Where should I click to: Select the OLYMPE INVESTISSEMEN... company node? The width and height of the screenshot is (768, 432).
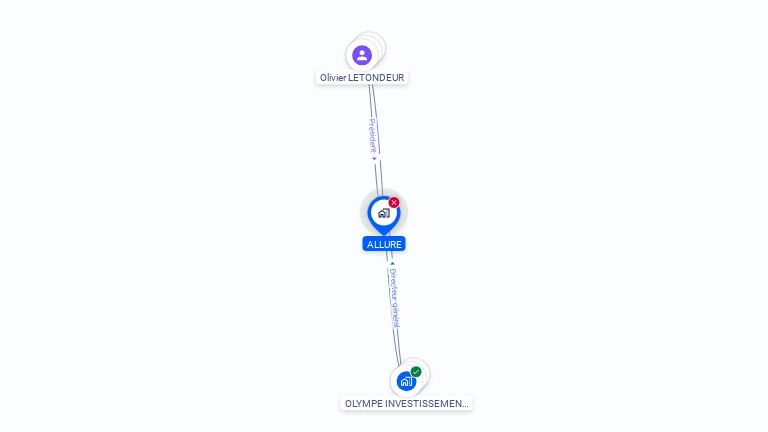coord(406,381)
